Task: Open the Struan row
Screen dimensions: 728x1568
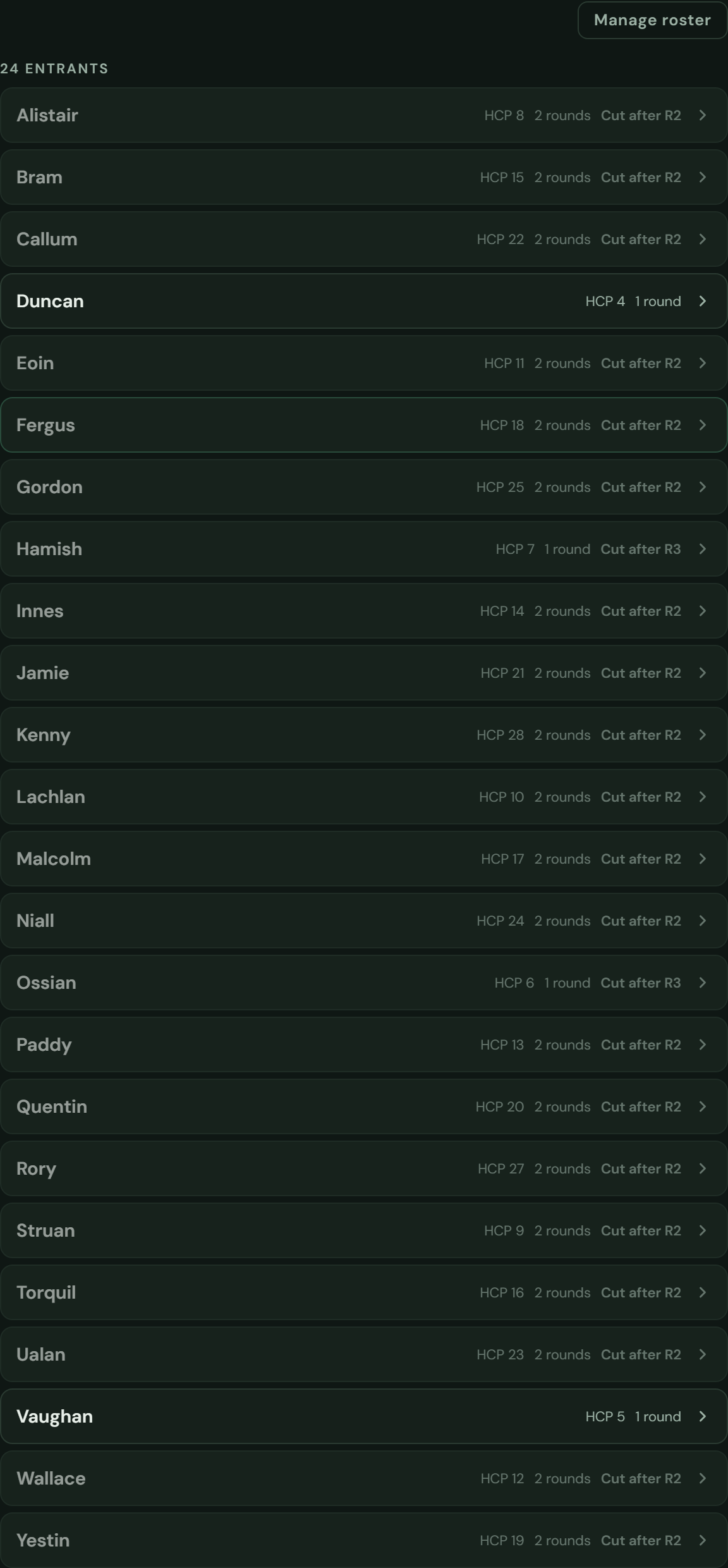Action: pyautogui.click(x=364, y=1230)
